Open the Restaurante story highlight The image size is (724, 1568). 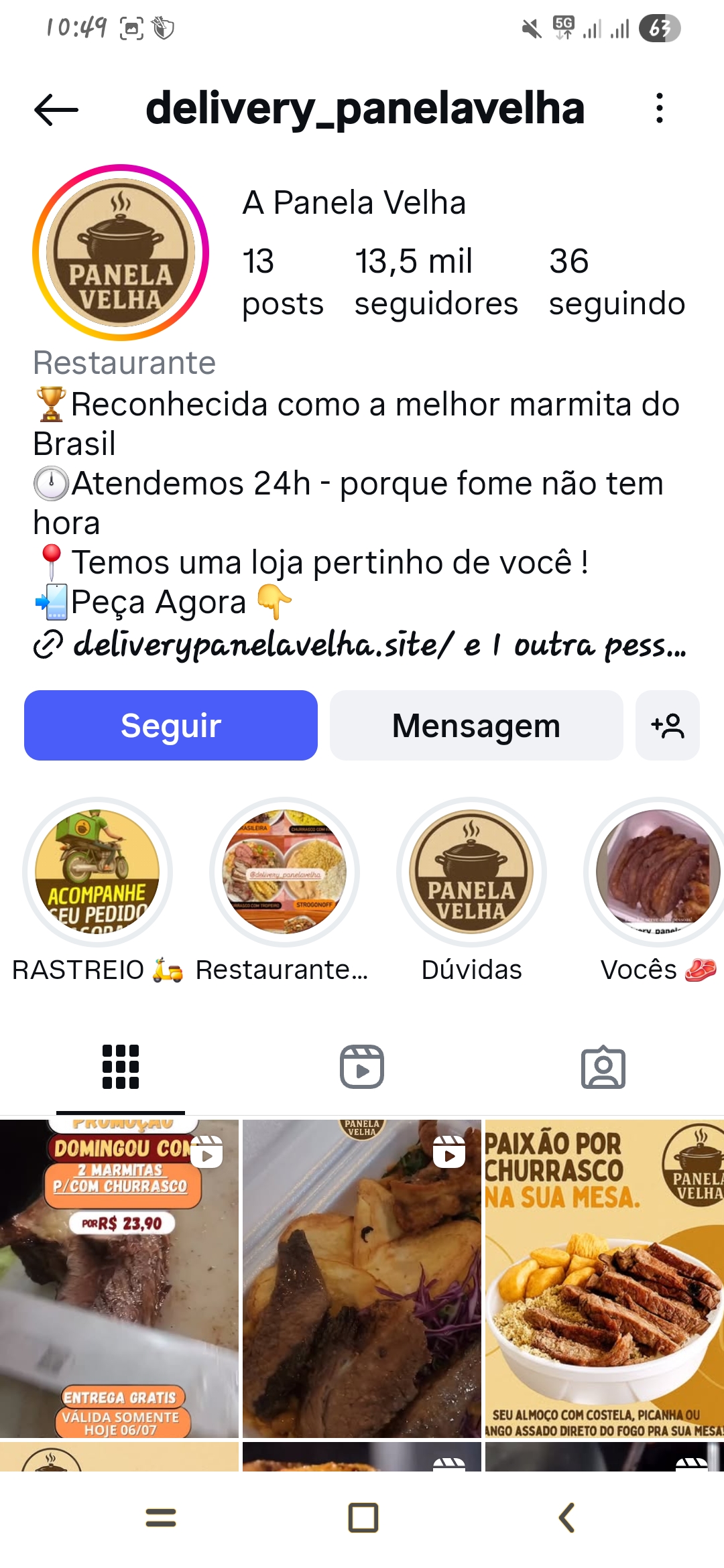(x=284, y=872)
